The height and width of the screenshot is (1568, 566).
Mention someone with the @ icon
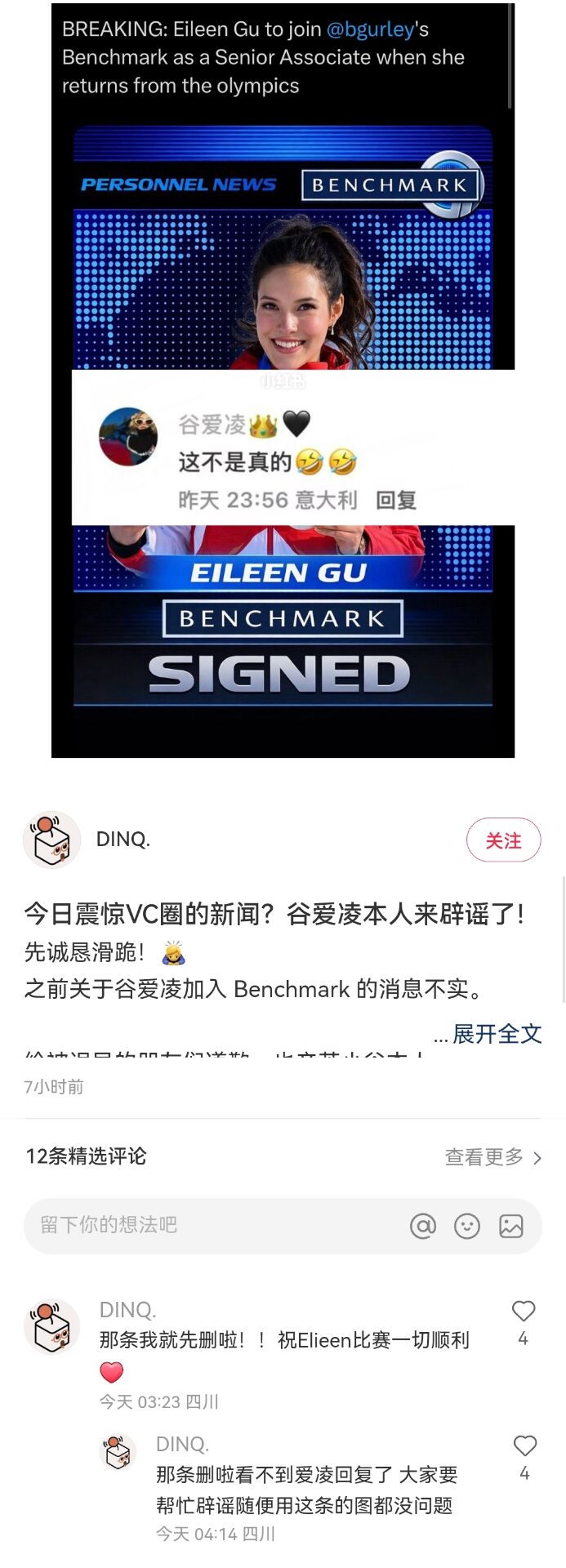[422, 1226]
